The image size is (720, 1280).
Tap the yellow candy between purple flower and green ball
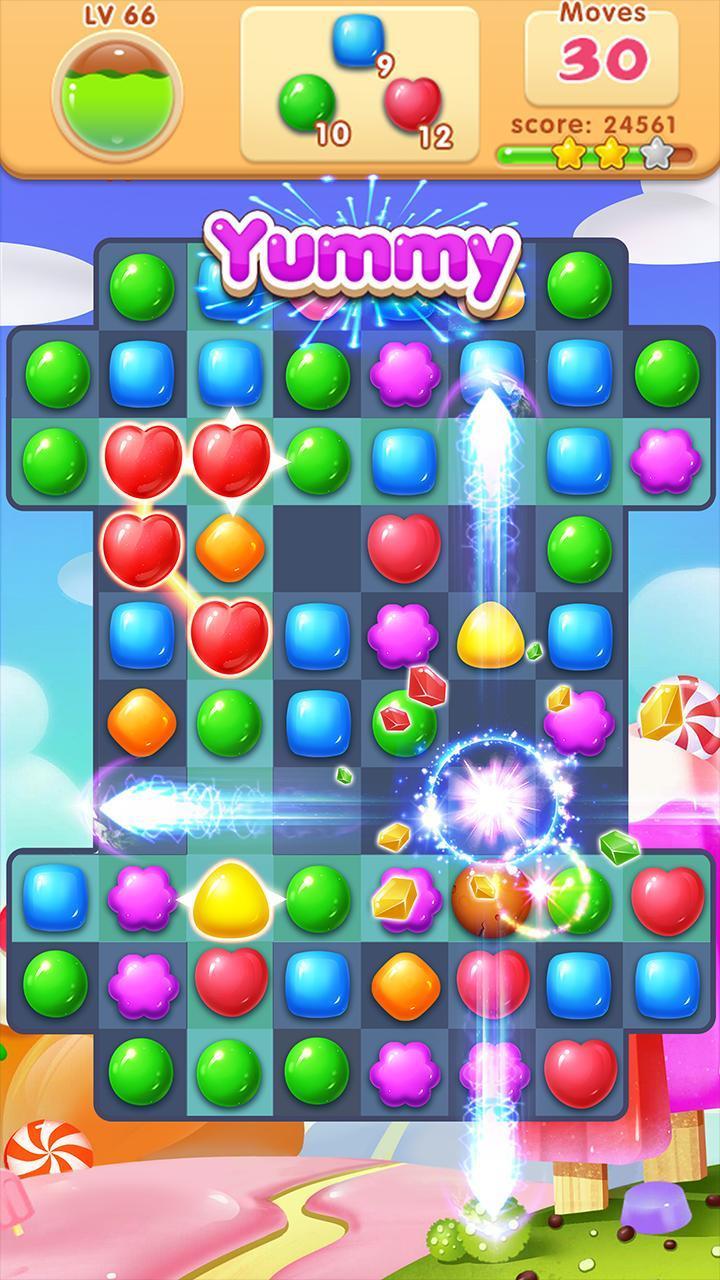pyautogui.click(x=230, y=893)
